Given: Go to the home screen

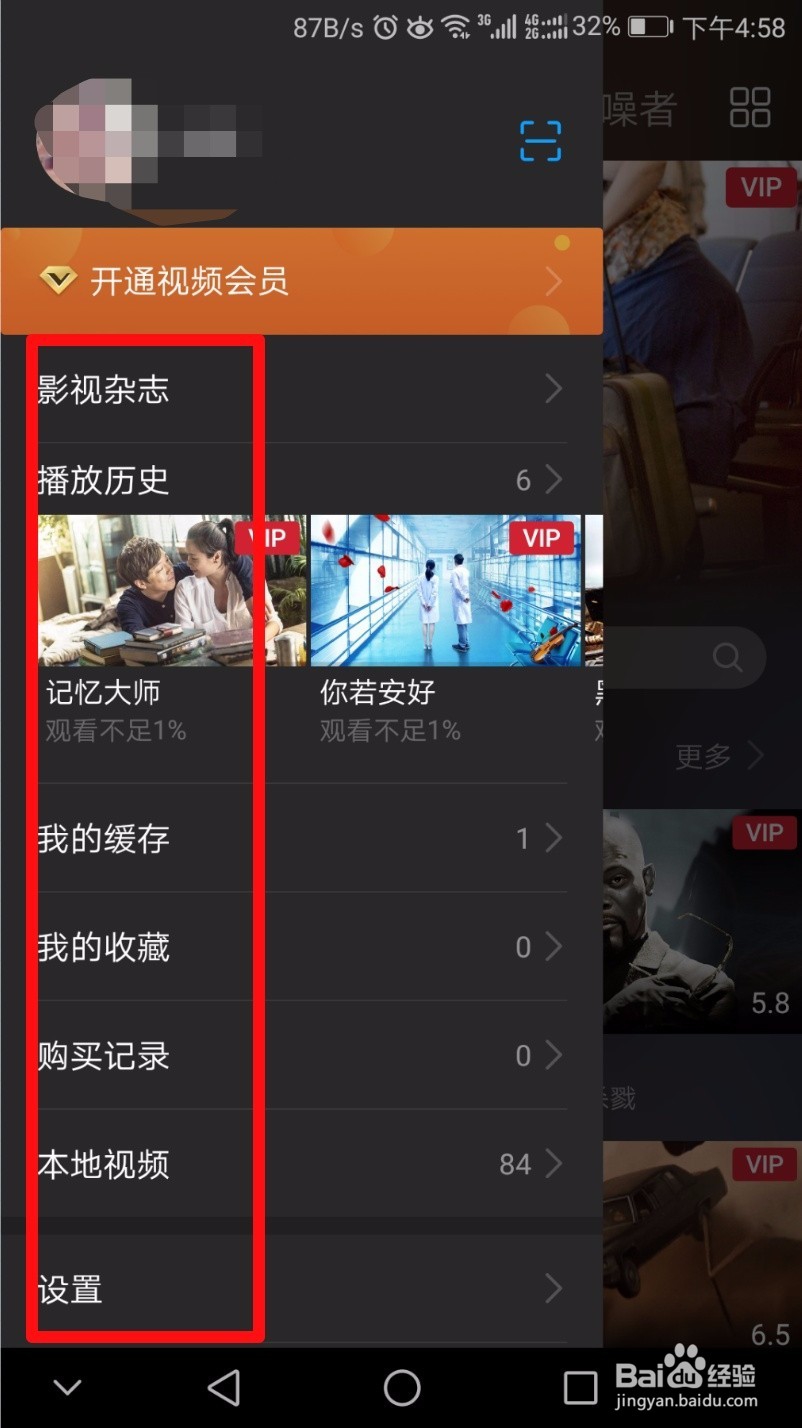Looking at the screenshot, I should tap(402, 1387).
